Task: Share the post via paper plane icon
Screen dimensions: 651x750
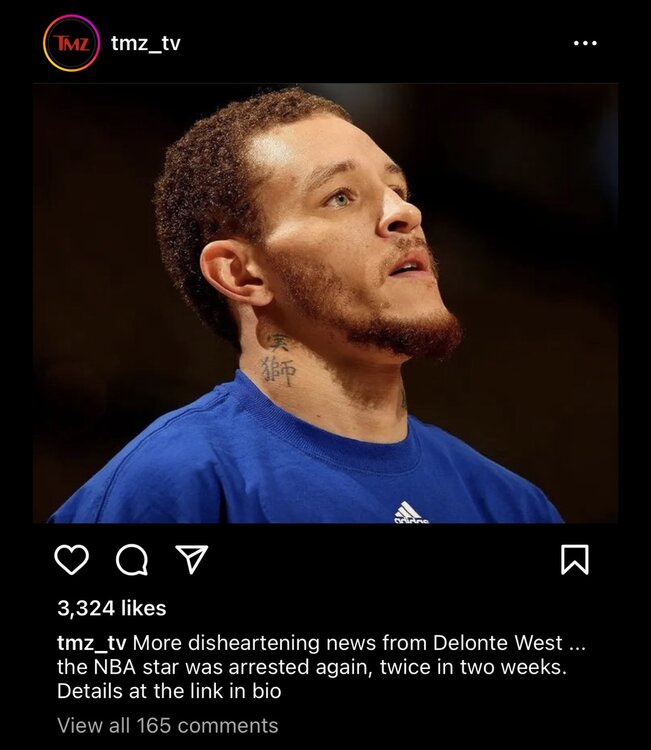Action: click(190, 559)
